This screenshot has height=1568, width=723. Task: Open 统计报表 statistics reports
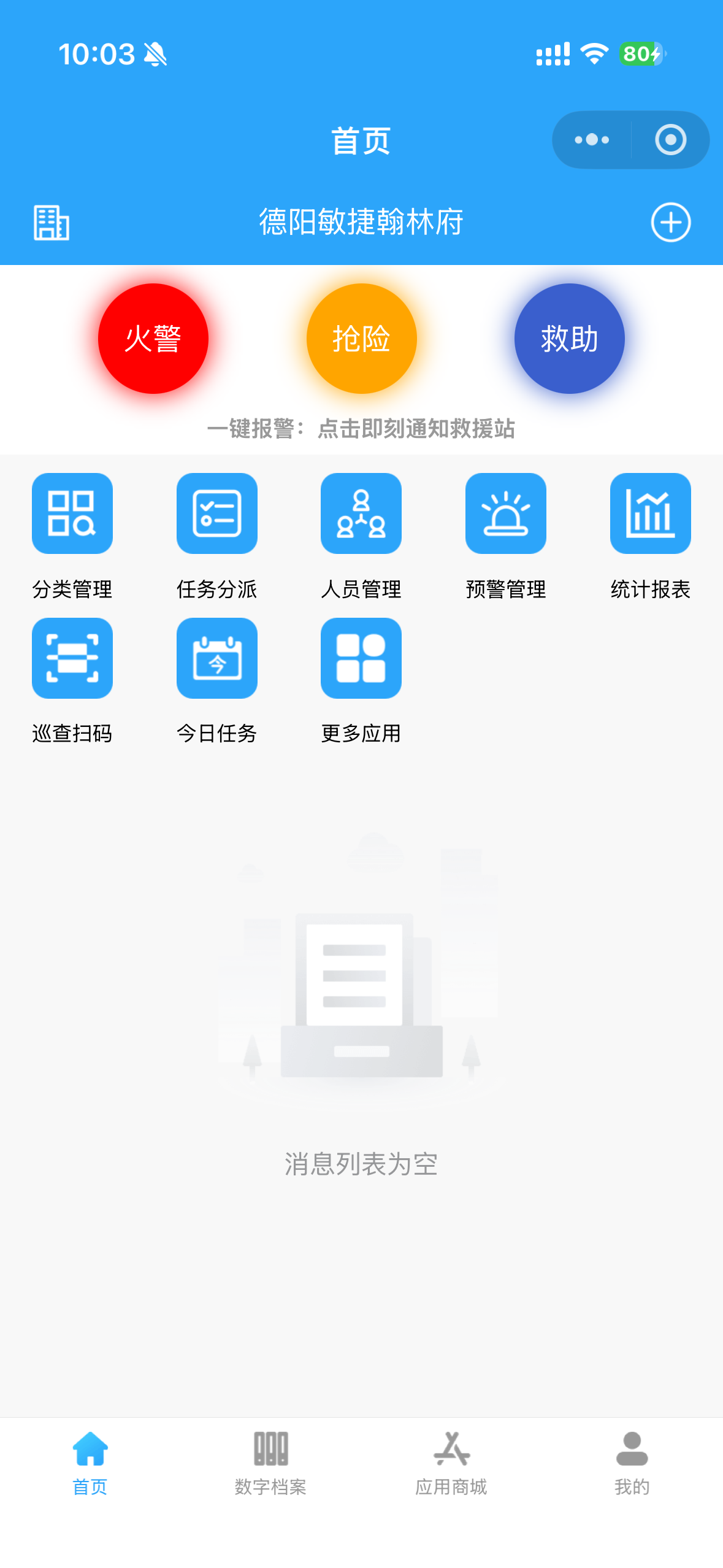(650, 514)
